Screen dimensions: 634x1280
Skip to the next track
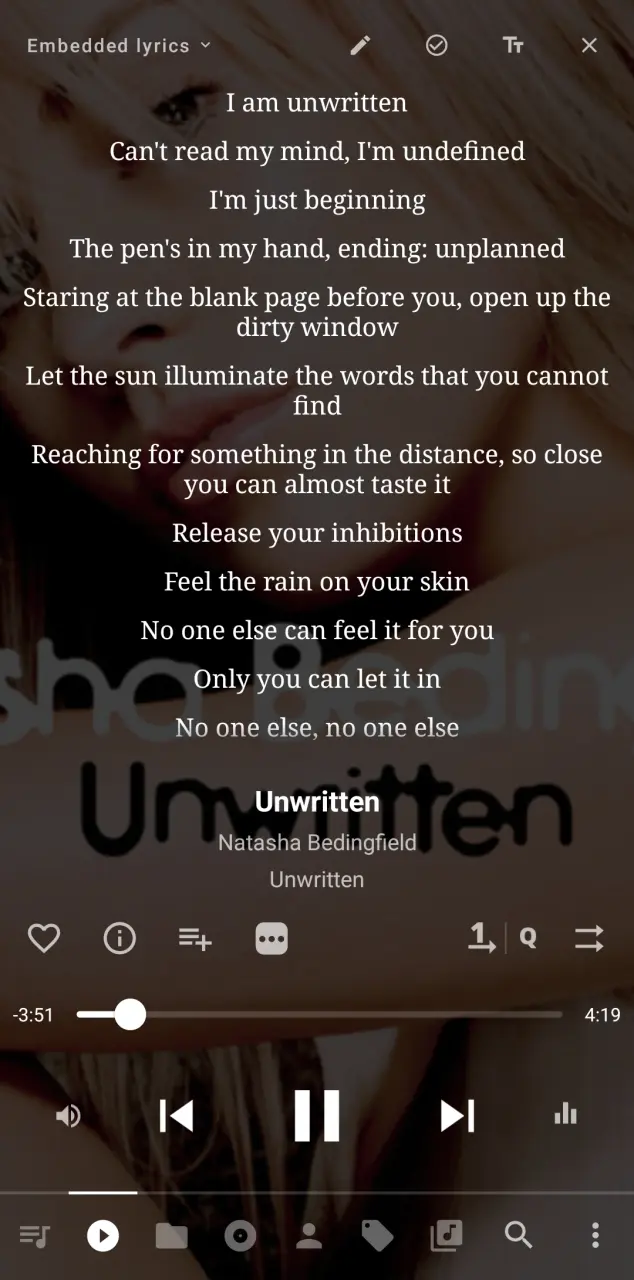458,1115
